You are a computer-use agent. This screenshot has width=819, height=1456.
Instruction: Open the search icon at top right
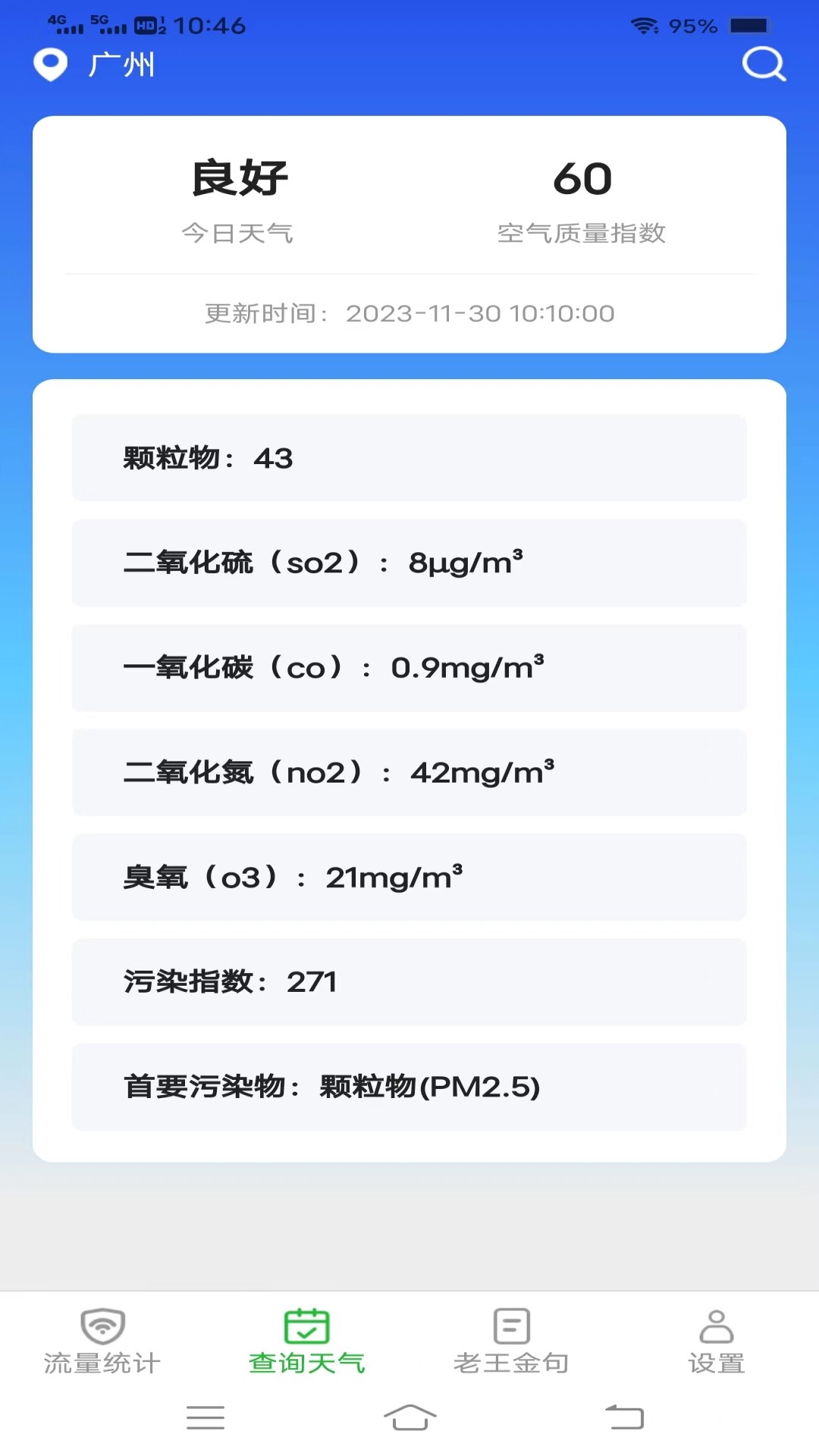[764, 64]
